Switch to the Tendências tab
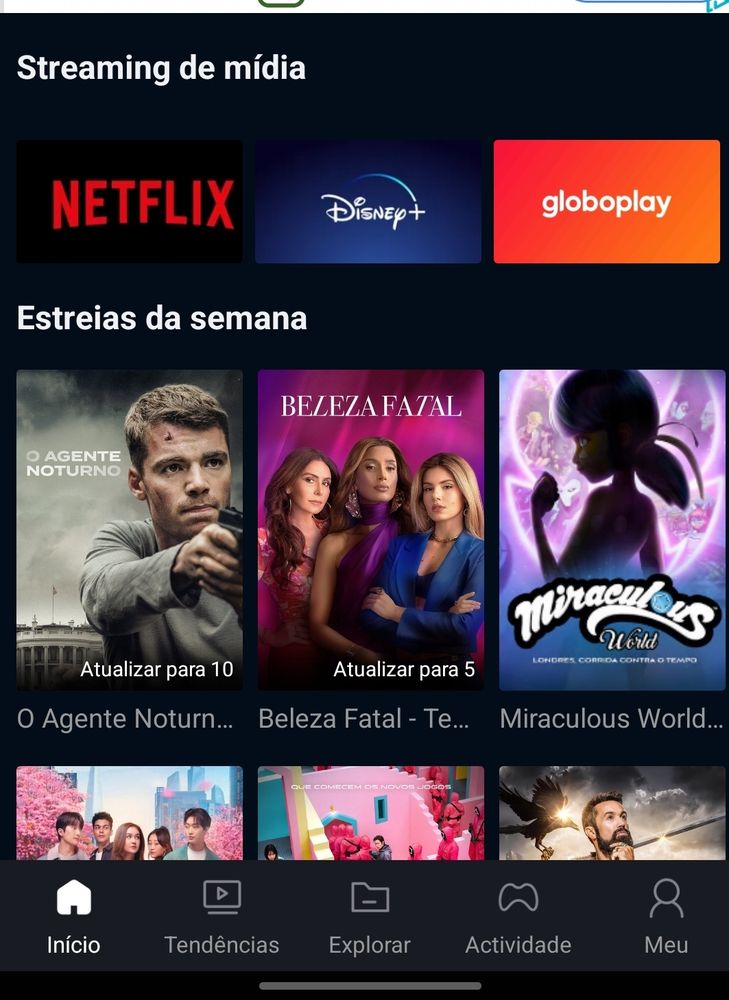Screen dimensions: 729x1000 tap(221, 917)
